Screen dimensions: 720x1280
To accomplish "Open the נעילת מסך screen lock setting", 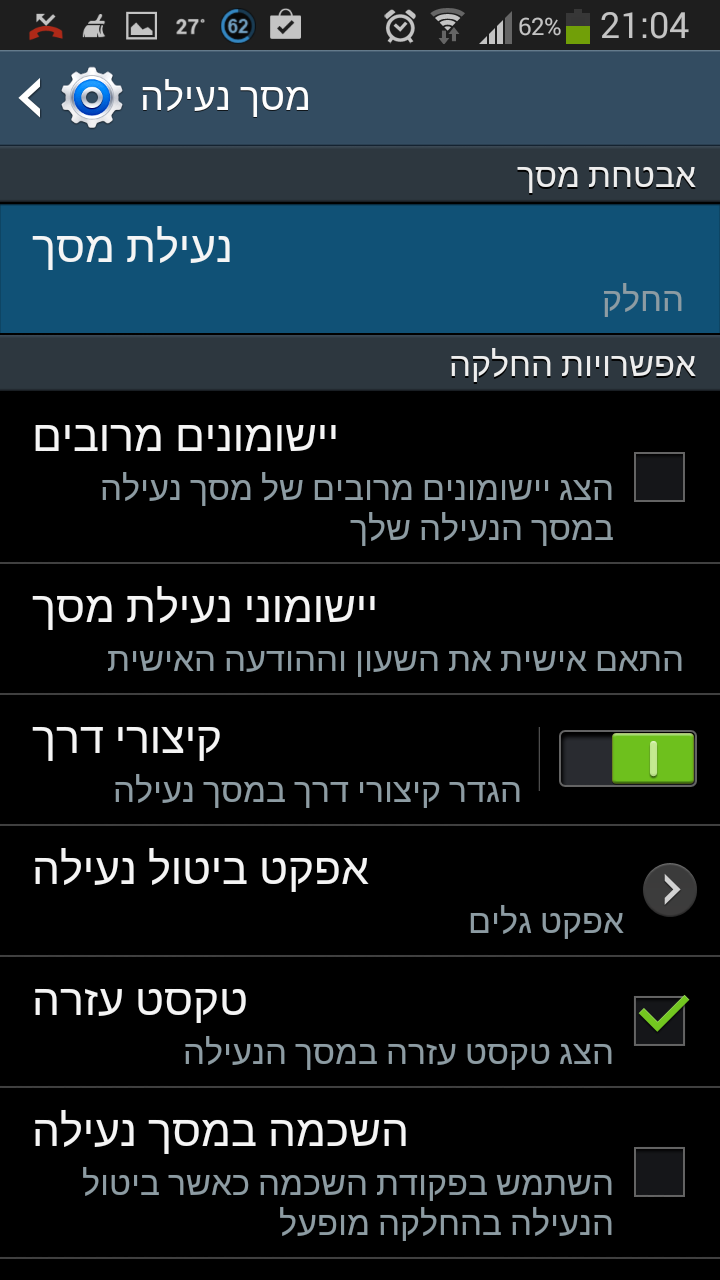I will click(x=360, y=270).
